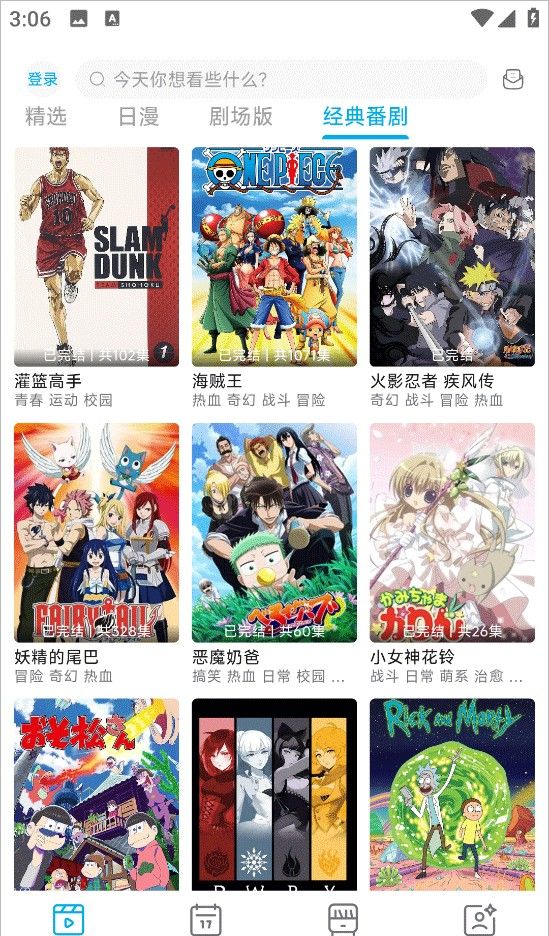This screenshot has width=549, height=936.
Task: Open the calendar schedule tab
Action: click(206, 920)
